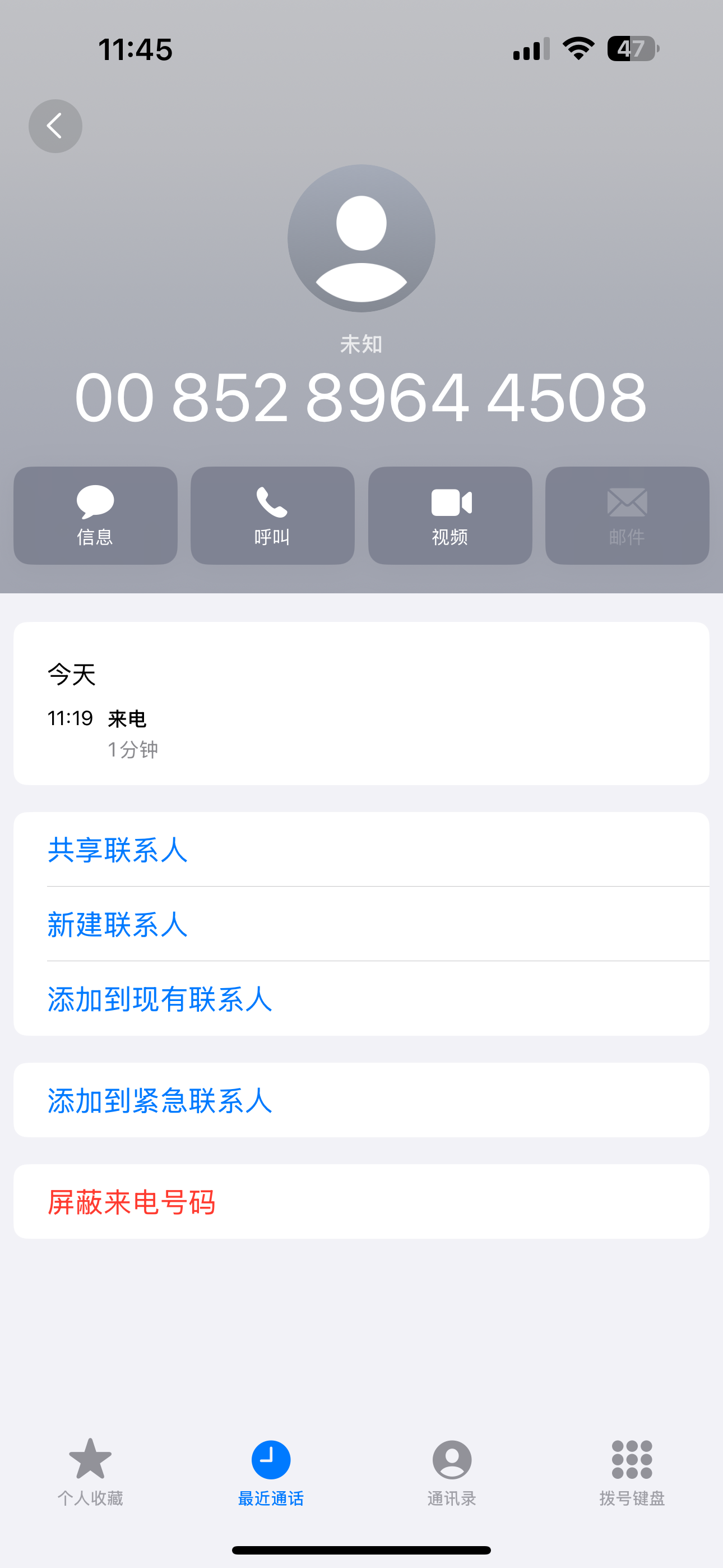This screenshot has height=1568, width=723.
Task: Start a video call with 视频
Action: [x=449, y=515]
